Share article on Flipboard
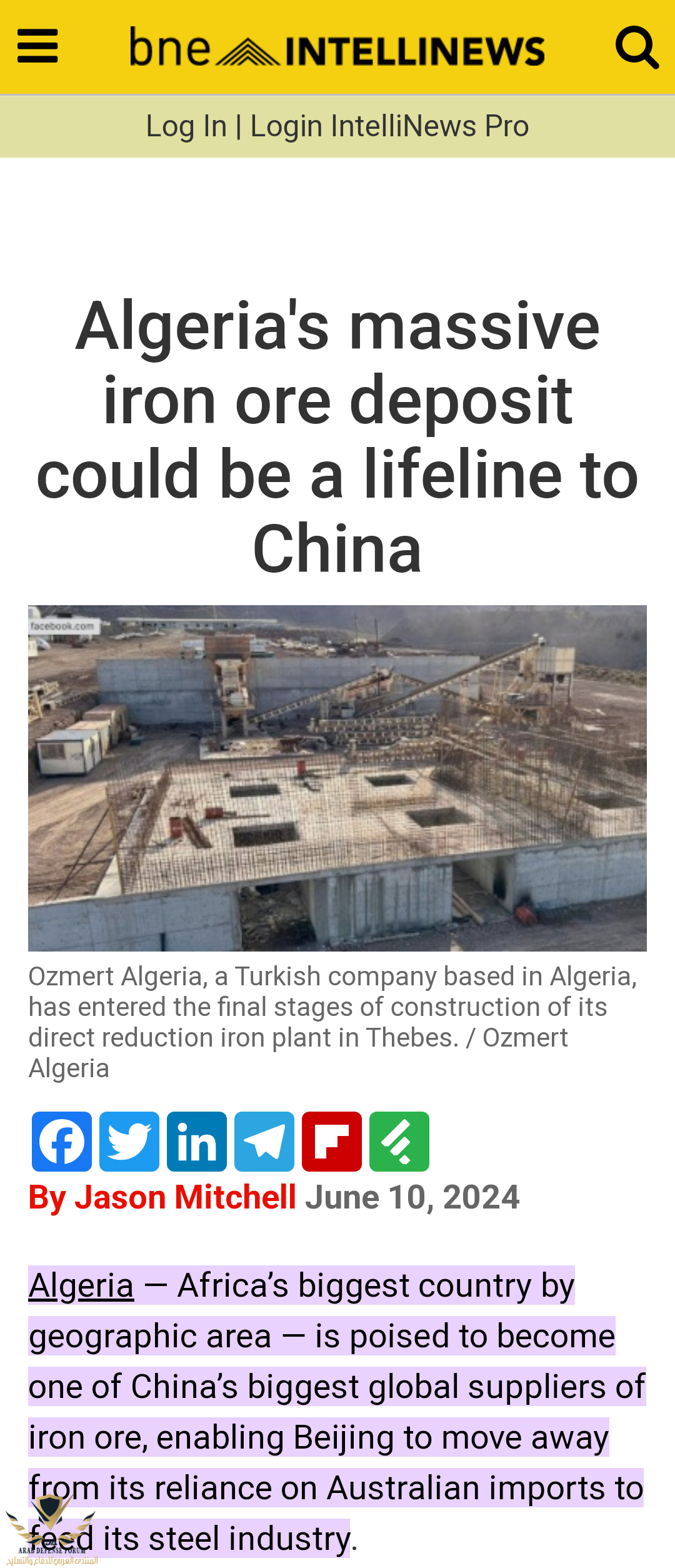The height and width of the screenshot is (1568, 675). 332,1142
